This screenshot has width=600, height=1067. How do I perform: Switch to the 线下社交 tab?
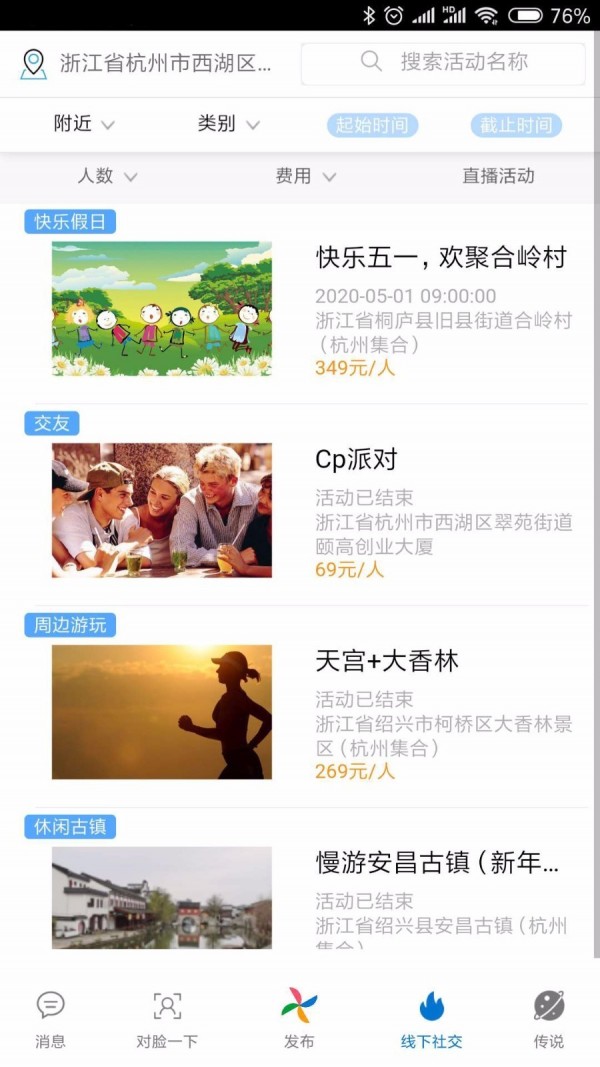coord(431,1019)
